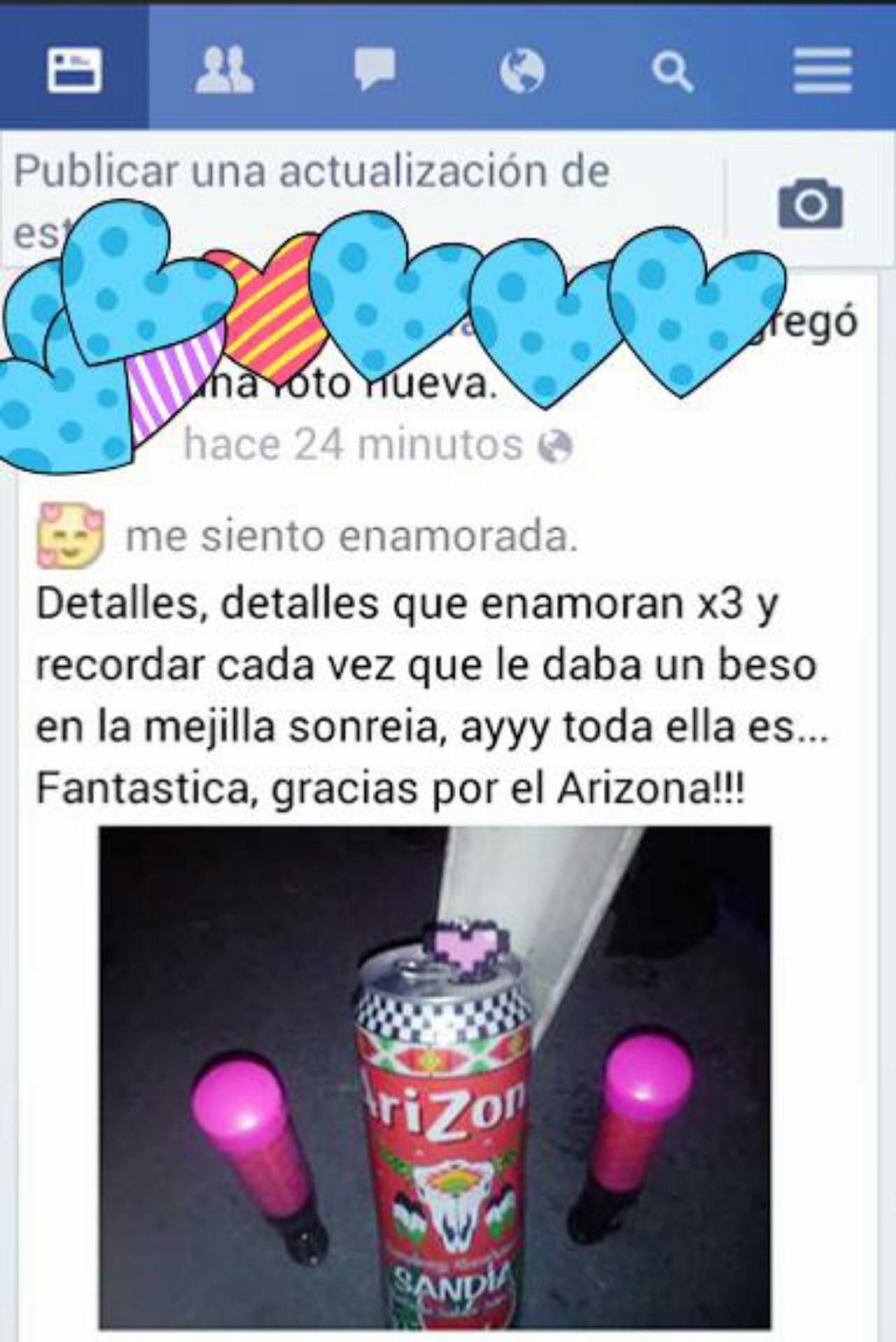Tap the status update field
The image size is (896, 1342).
click(x=363, y=172)
